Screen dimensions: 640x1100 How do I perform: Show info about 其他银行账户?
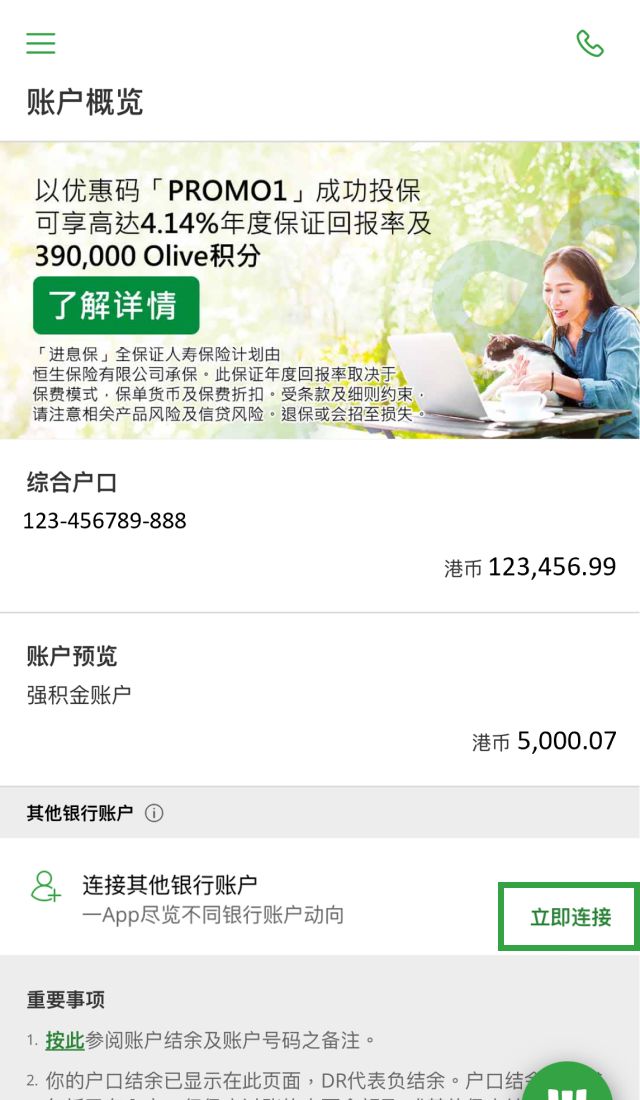(x=154, y=813)
